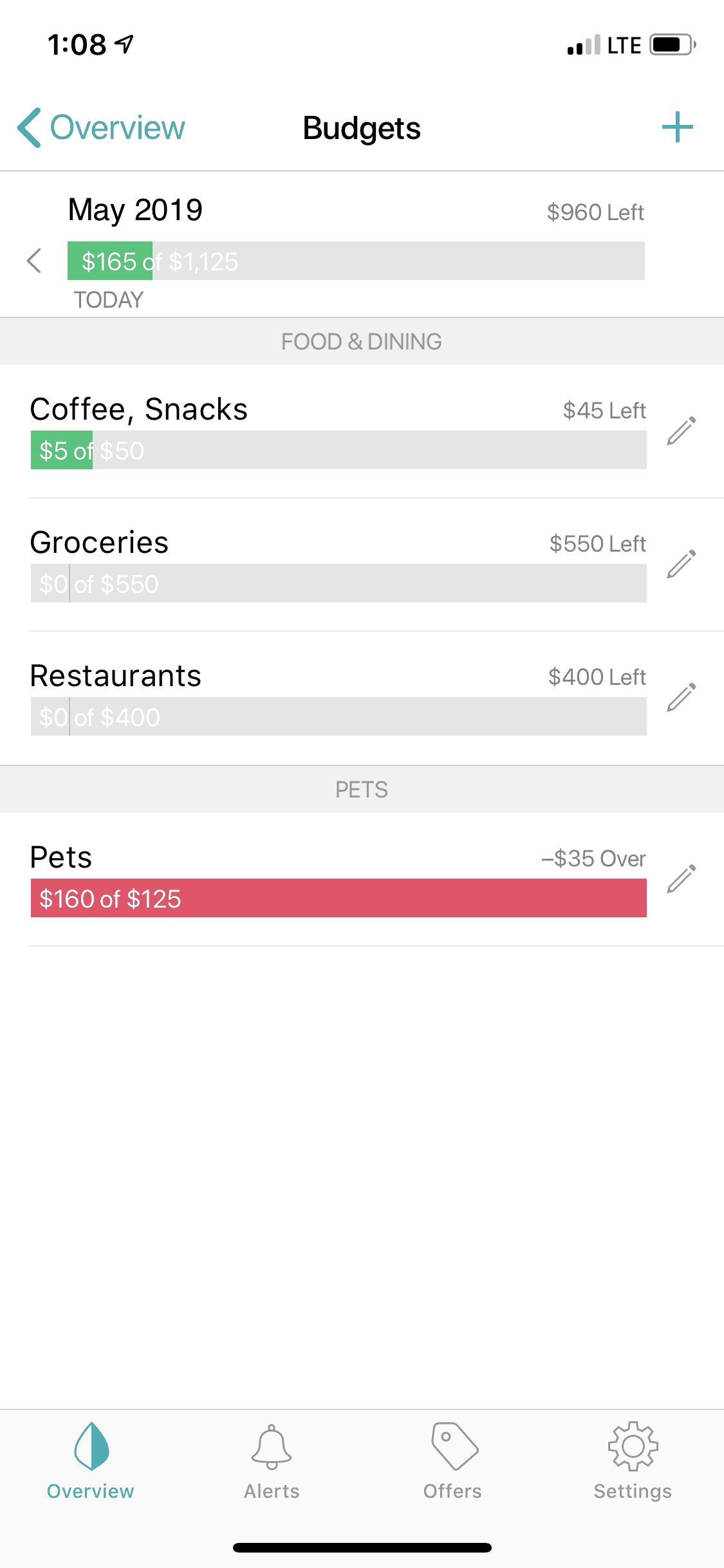Screen dimensions: 724x1568
Task: Tap the $960 Left amount
Action: tap(595, 212)
